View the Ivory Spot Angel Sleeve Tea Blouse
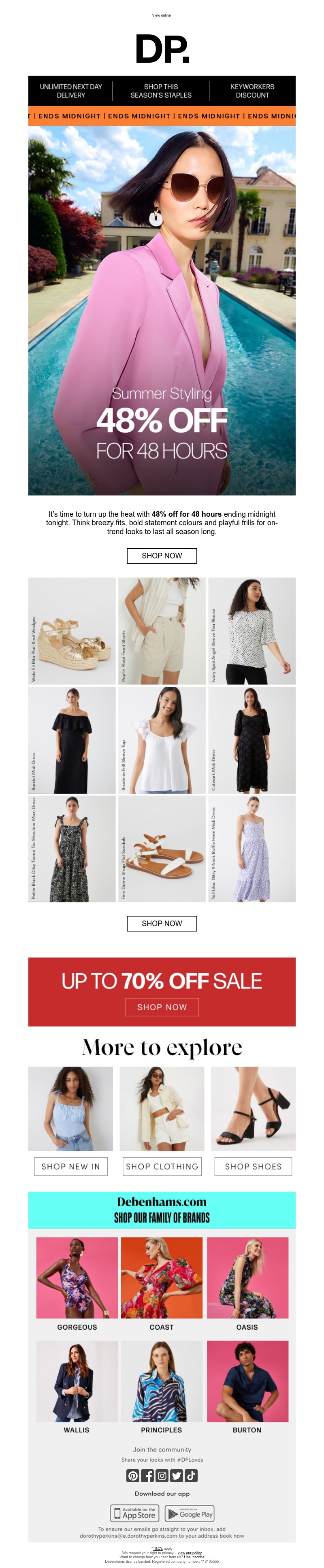 [x=252, y=630]
